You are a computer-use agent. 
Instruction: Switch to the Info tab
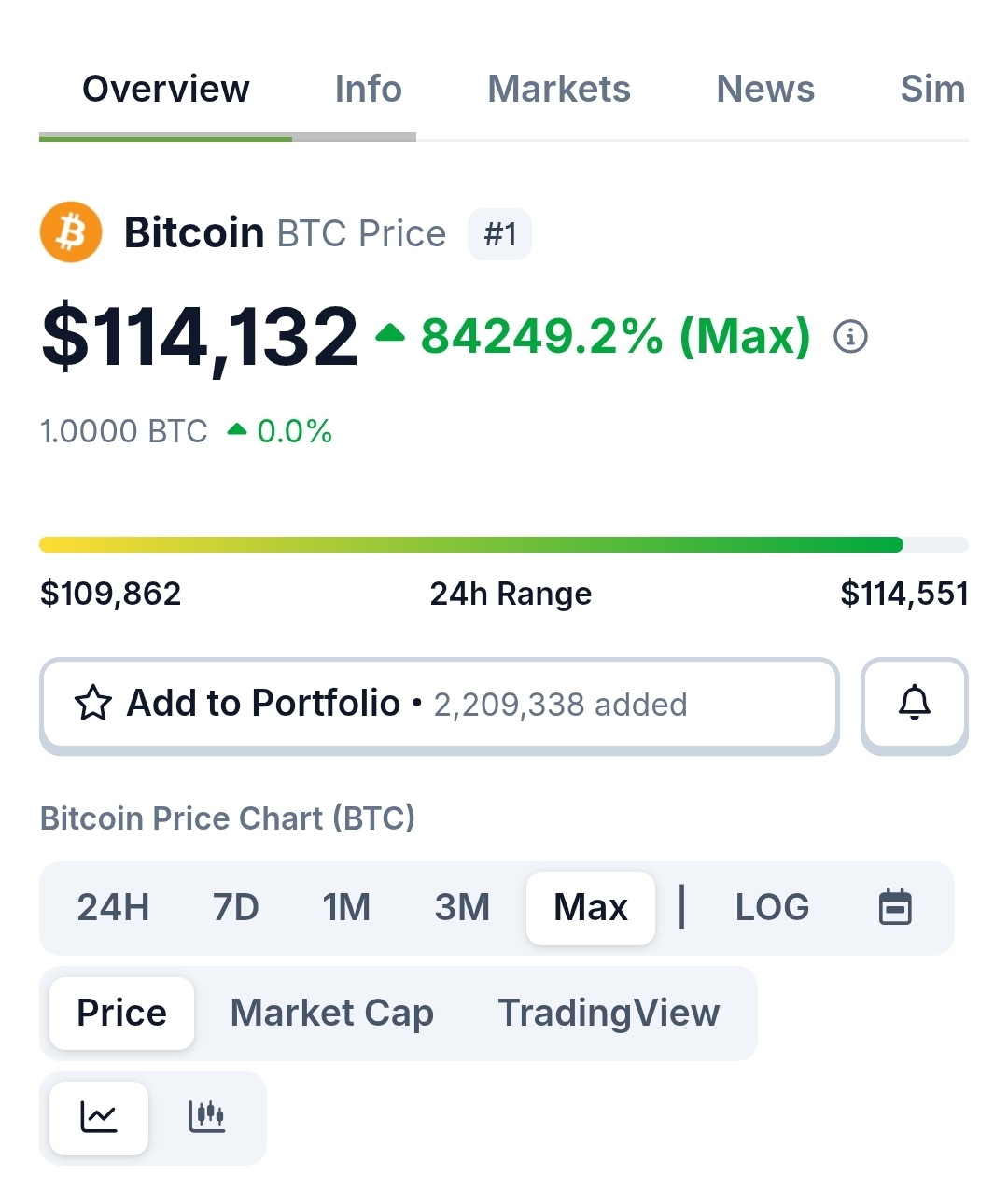click(368, 90)
